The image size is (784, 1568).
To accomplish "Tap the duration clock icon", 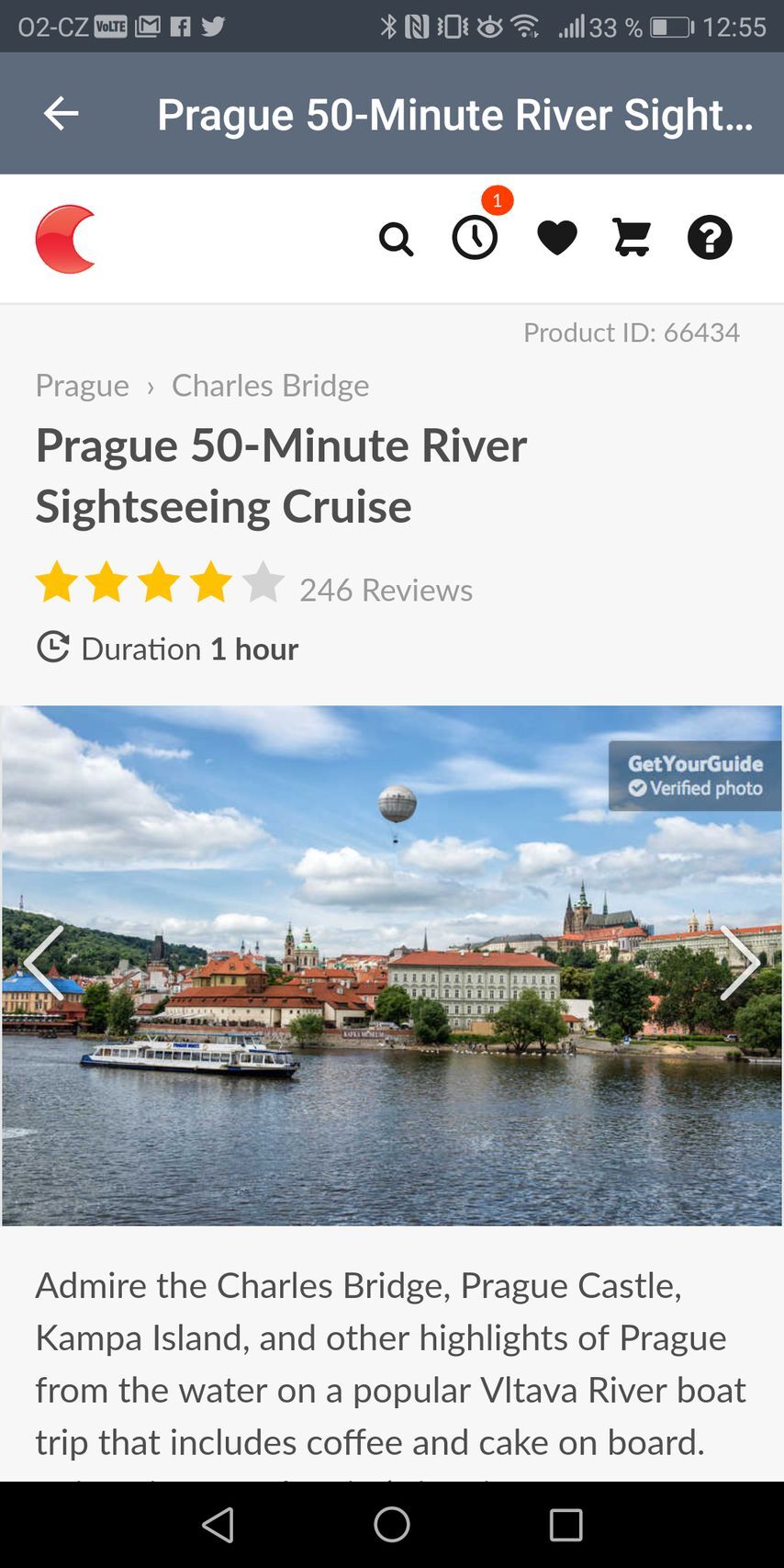I will 54,647.
